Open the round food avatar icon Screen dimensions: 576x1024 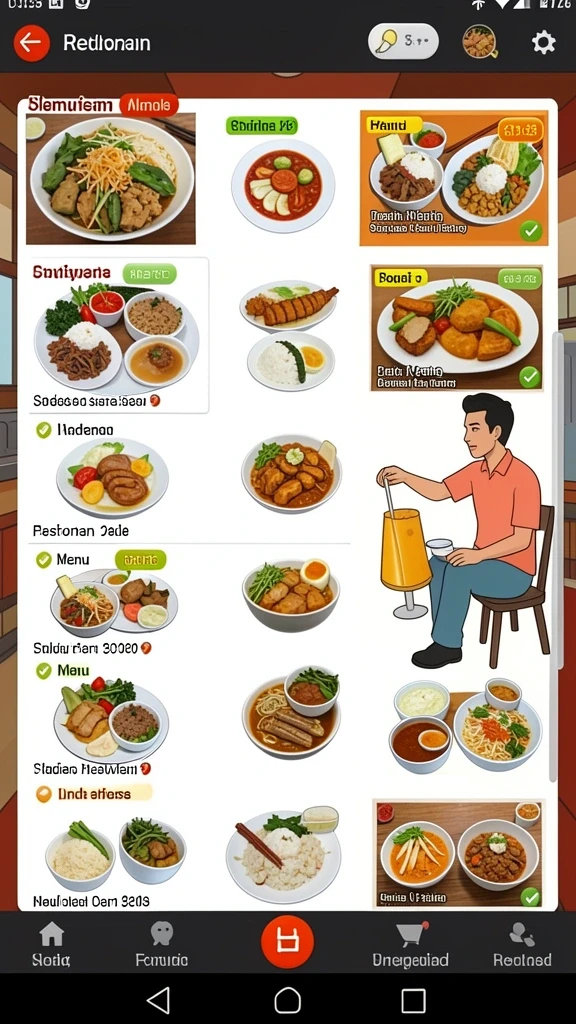tap(480, 42)
